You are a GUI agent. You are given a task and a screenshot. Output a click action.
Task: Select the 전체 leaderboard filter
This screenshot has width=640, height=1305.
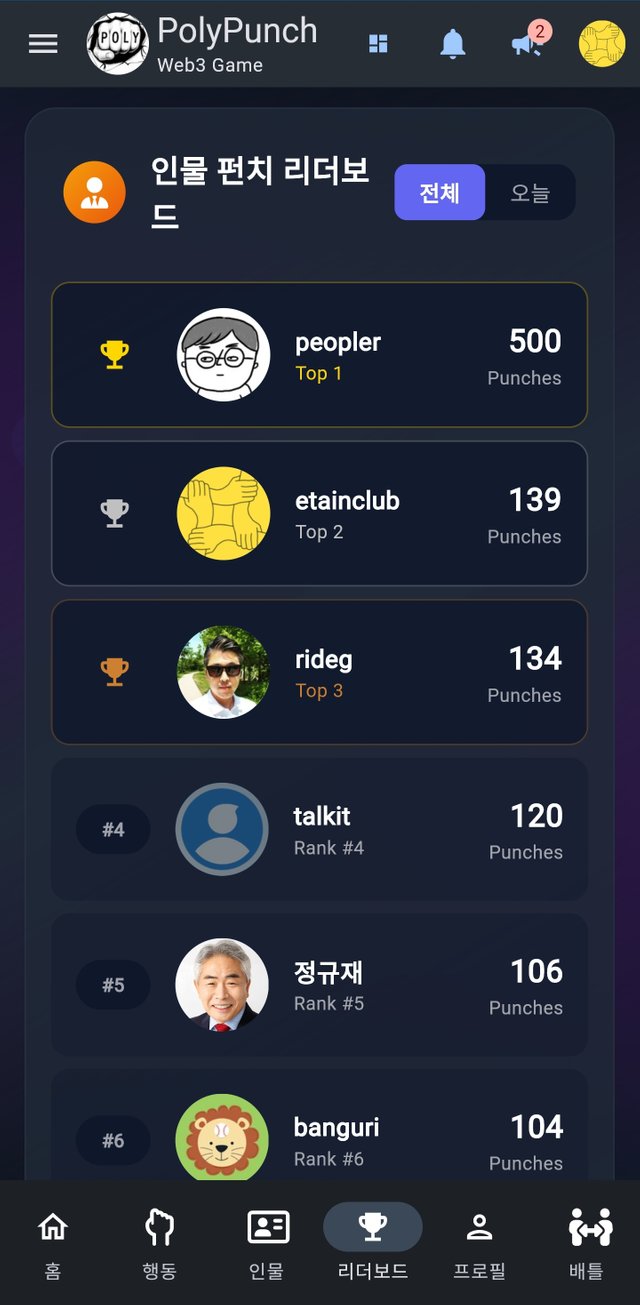(440, 192)
